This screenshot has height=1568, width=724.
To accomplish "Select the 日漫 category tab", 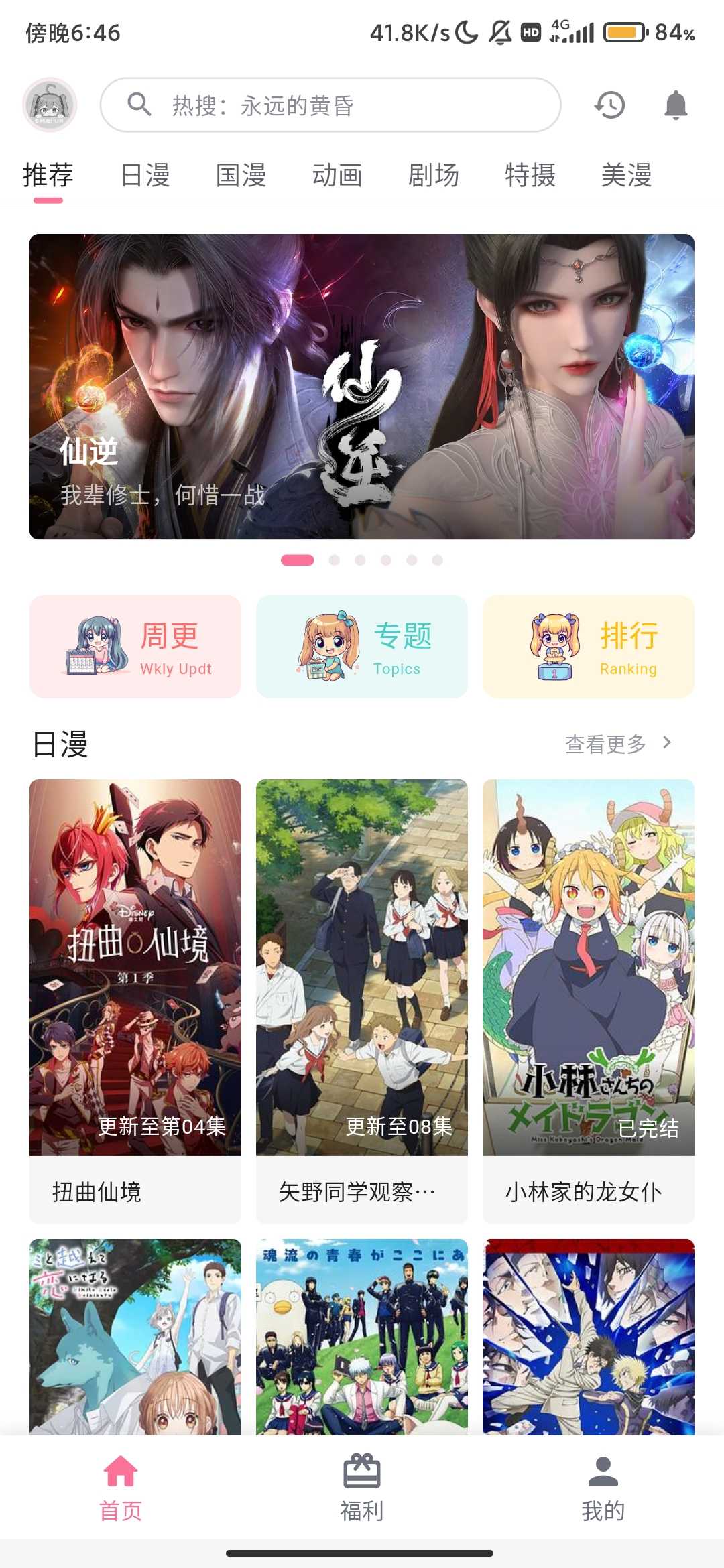I will click(143, 176).
